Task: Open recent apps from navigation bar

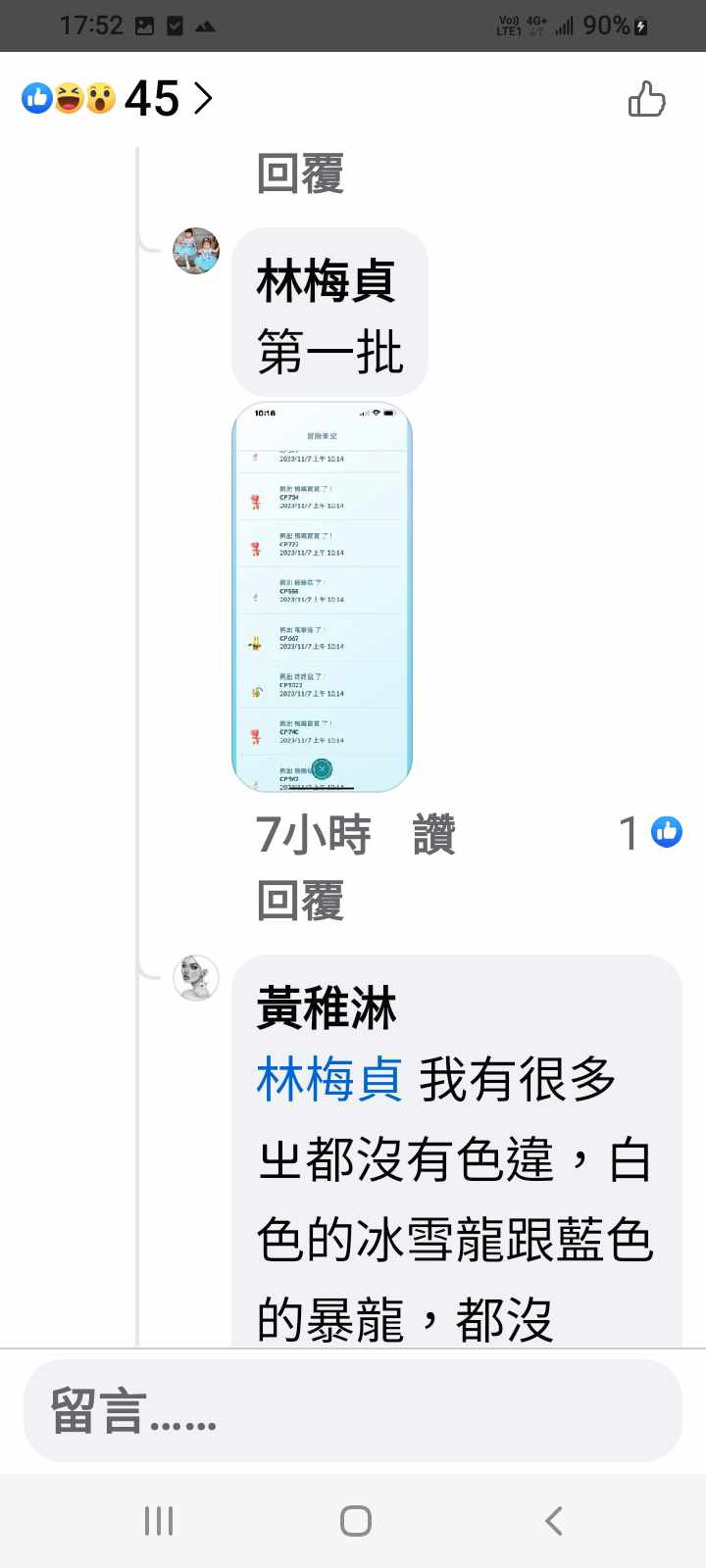Action: pos(159,1521)
